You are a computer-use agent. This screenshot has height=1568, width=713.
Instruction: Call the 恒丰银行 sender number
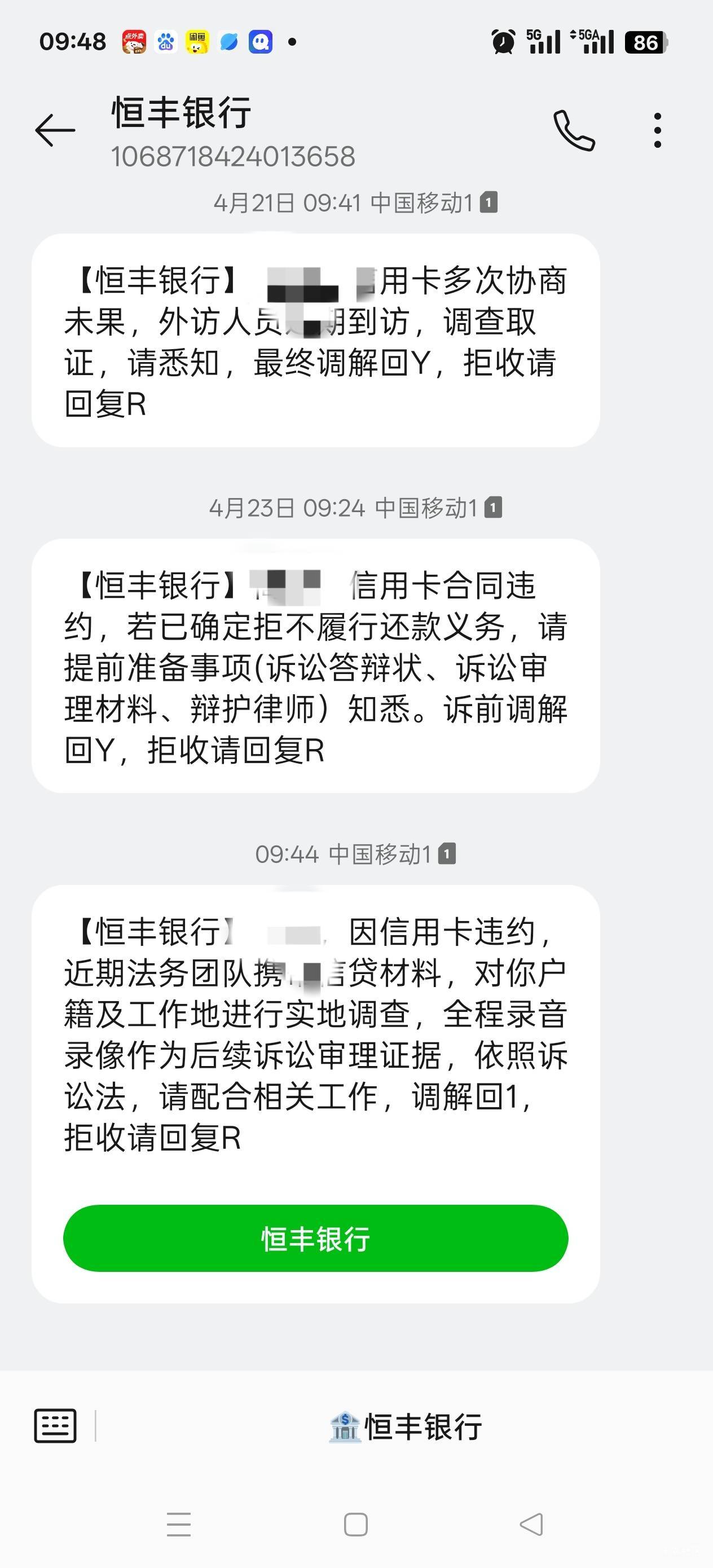point(574,130)
